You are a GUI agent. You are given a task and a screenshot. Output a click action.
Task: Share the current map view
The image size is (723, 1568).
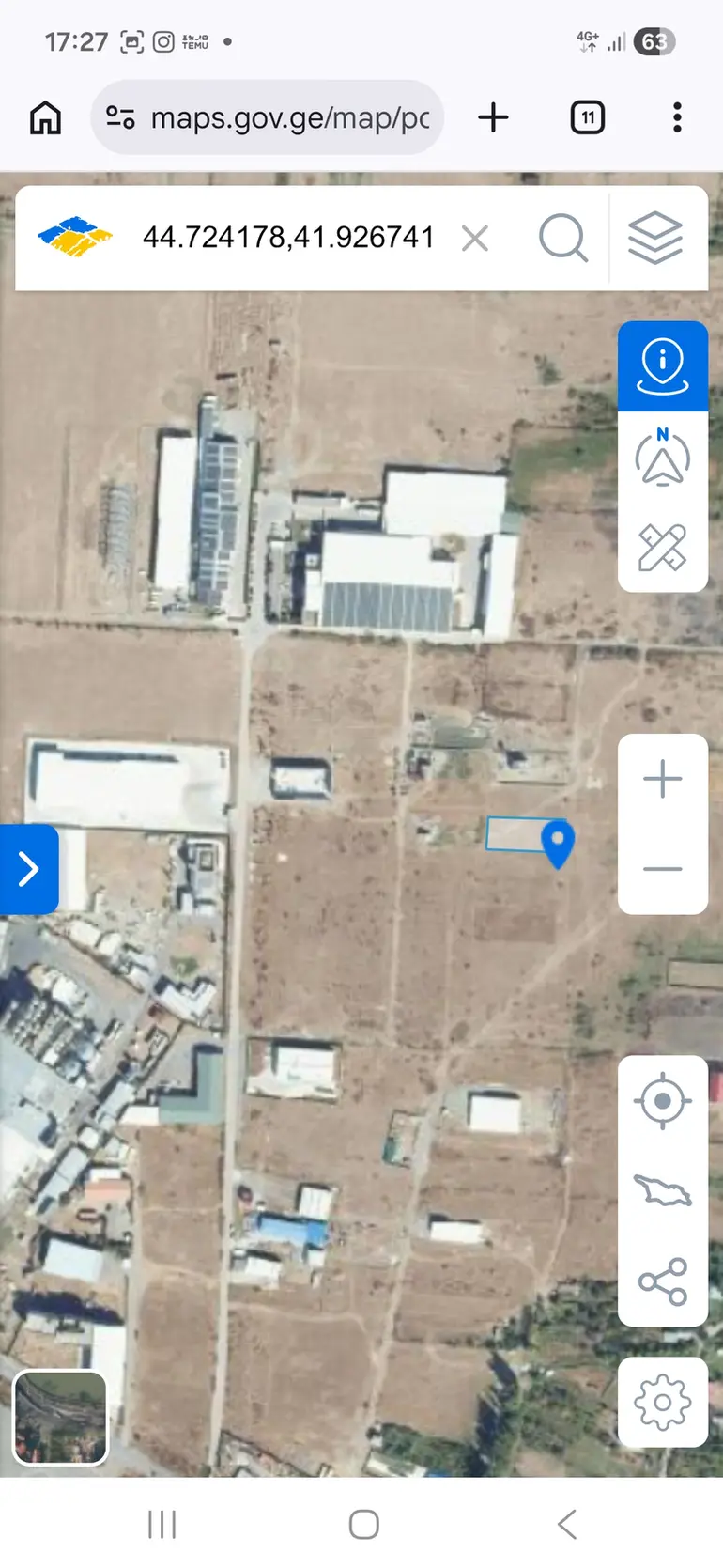coord(663,1281)
